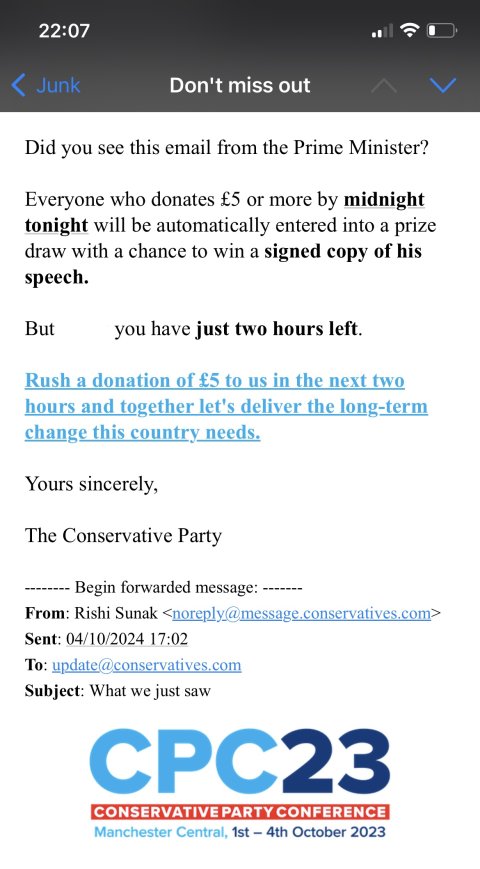Open the 'Rush a donation of £5' link
This screenshot has width=480, height=869.
coord(226,406)
